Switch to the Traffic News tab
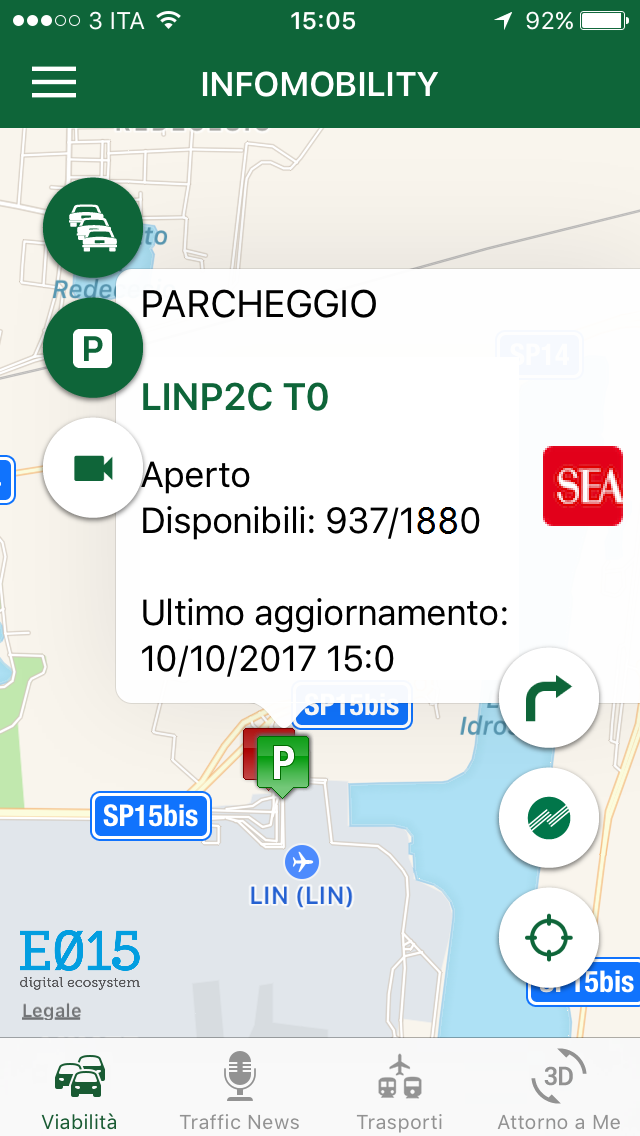640x1136 pixels. pyautogui.click(x=240, y=1090)
